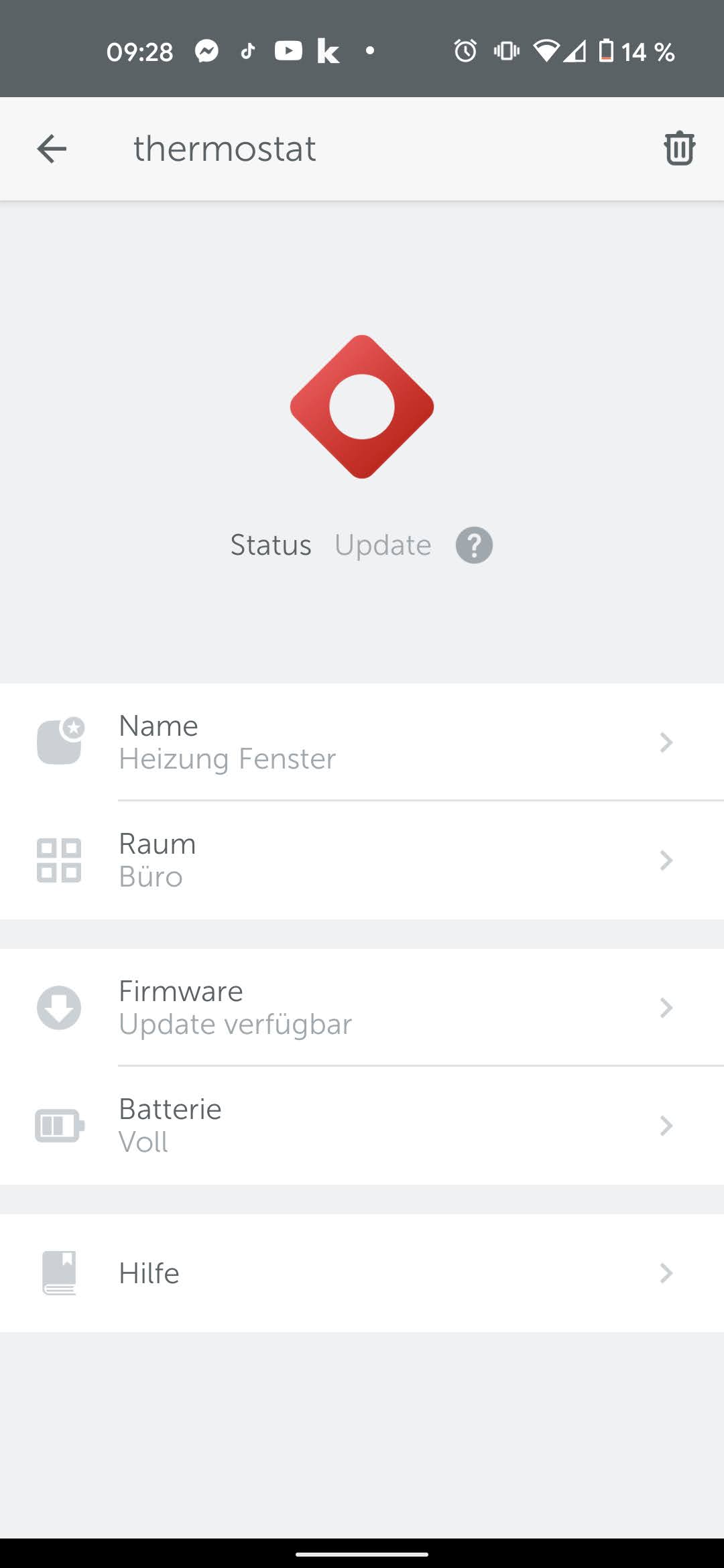724x1568 pixels.
Task: Change the Raum assignment Büro
Action: pyautogui.click(x=362, y=860)
